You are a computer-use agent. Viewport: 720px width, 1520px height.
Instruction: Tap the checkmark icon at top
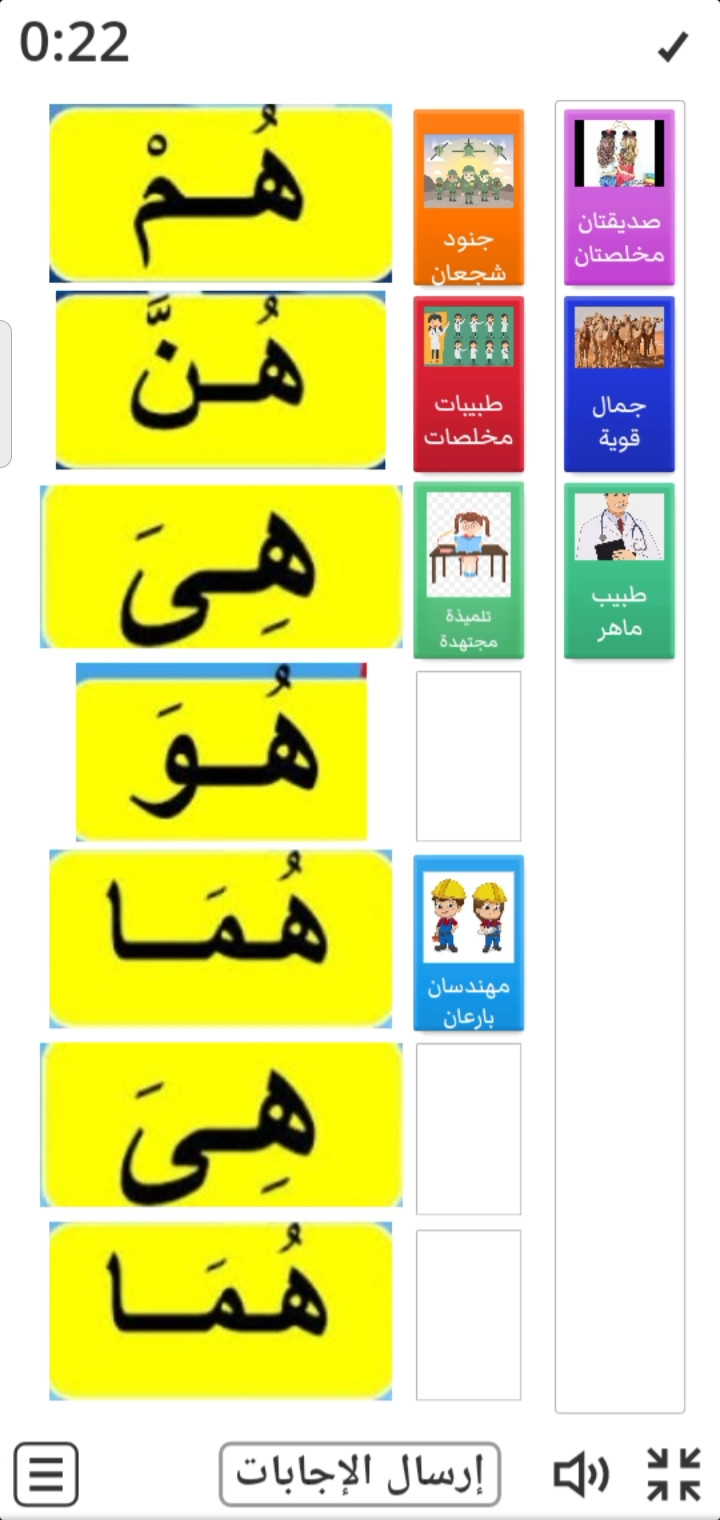click(673, 46)
